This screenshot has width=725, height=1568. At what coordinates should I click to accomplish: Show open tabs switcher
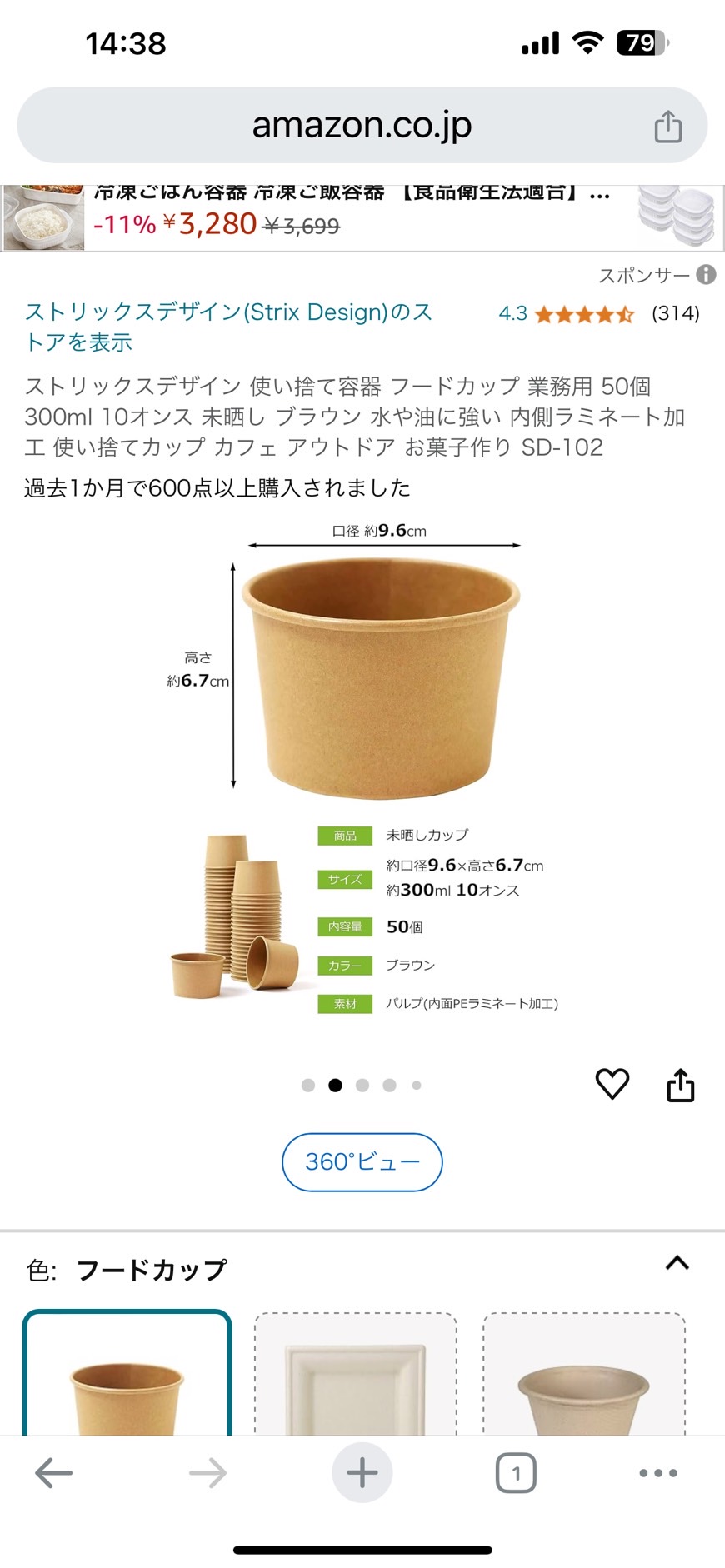point(516,1473)
